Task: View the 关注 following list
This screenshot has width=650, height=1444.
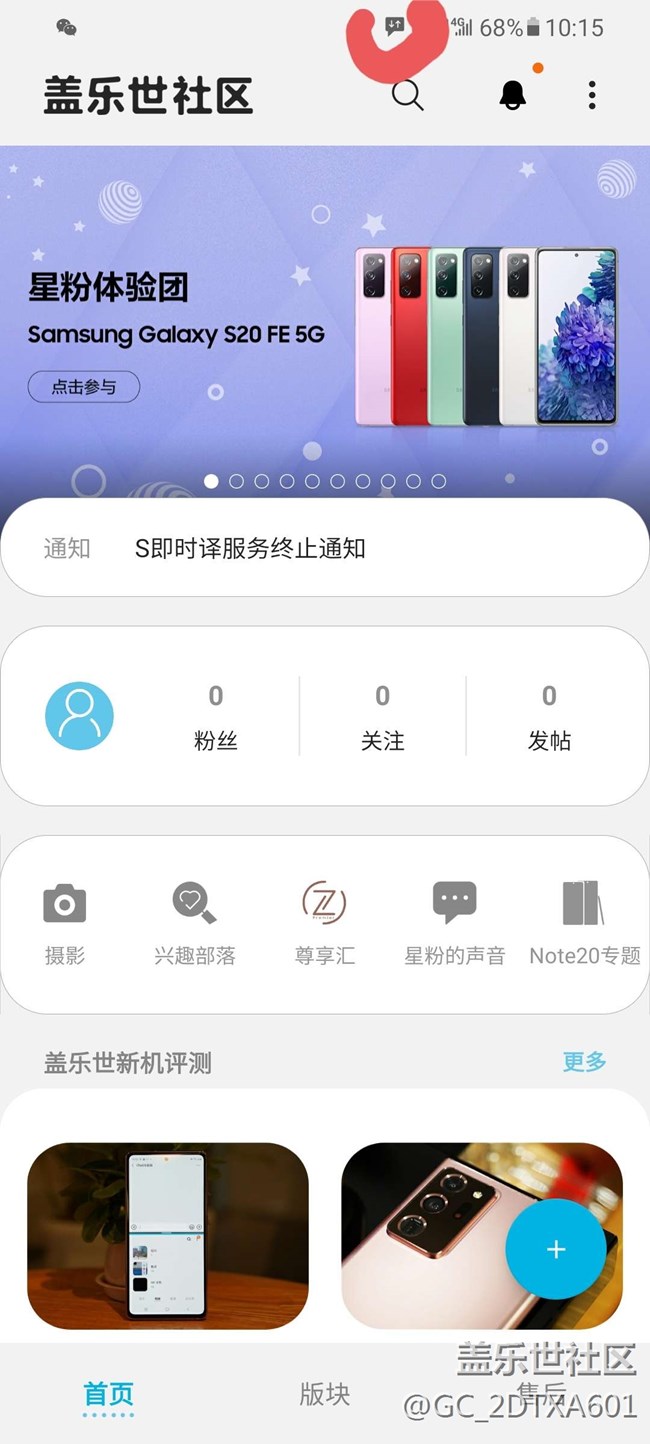Action: (383, 716)
